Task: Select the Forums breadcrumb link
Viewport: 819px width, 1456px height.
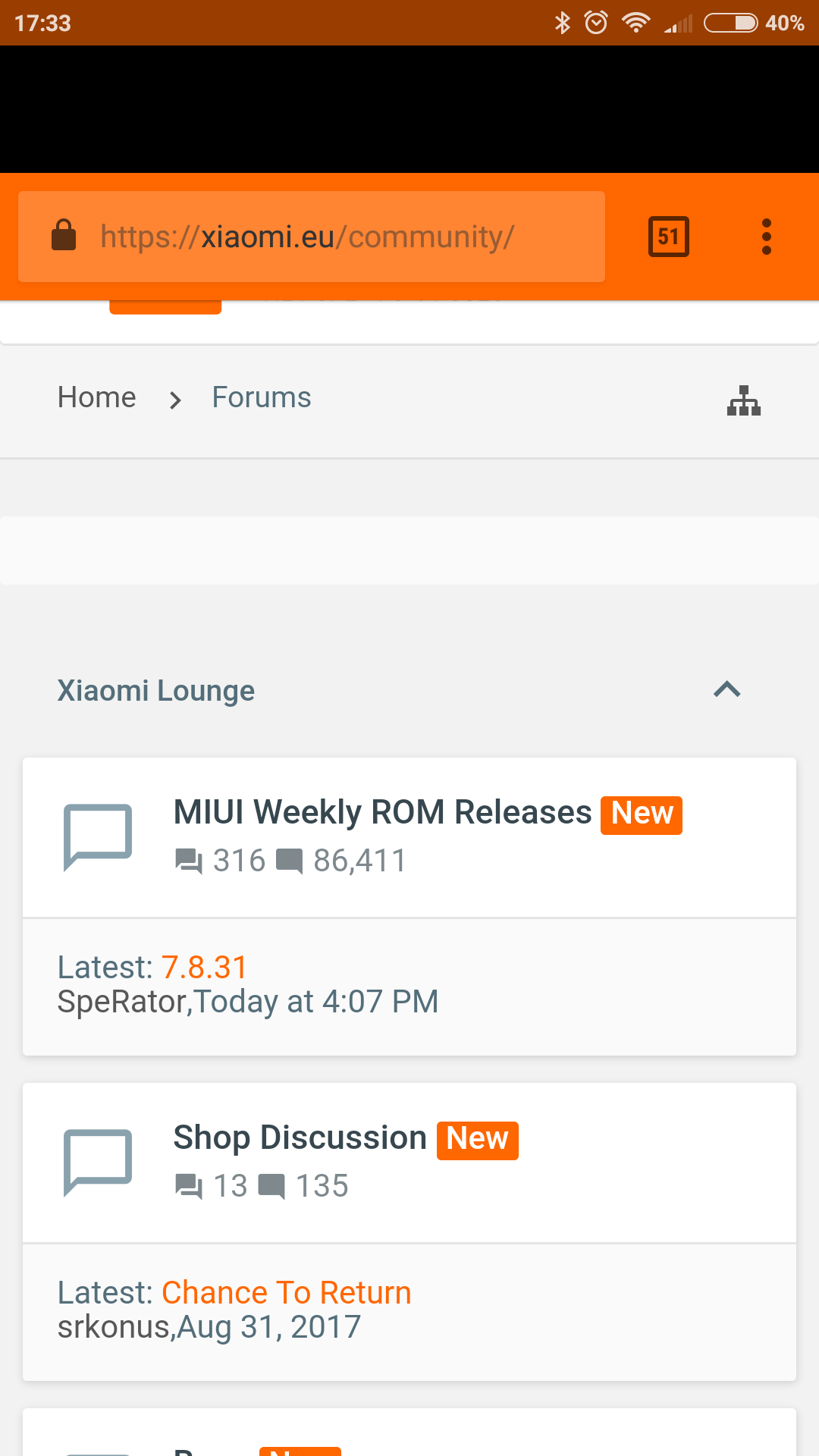Action: (261, 397)
